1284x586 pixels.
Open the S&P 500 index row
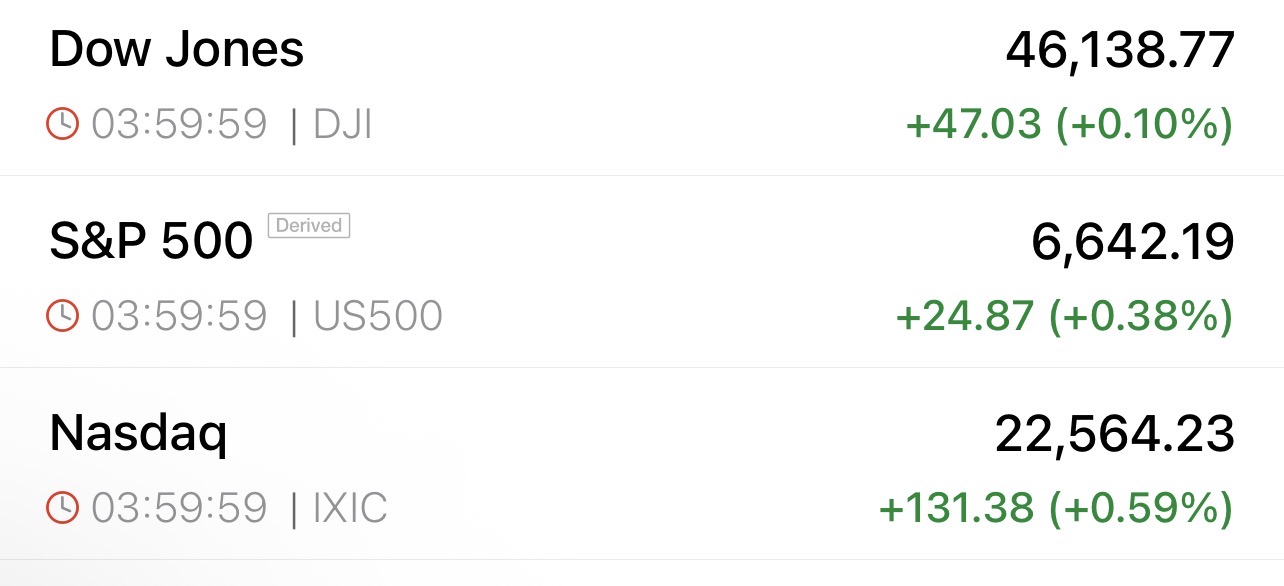[150, 242]
